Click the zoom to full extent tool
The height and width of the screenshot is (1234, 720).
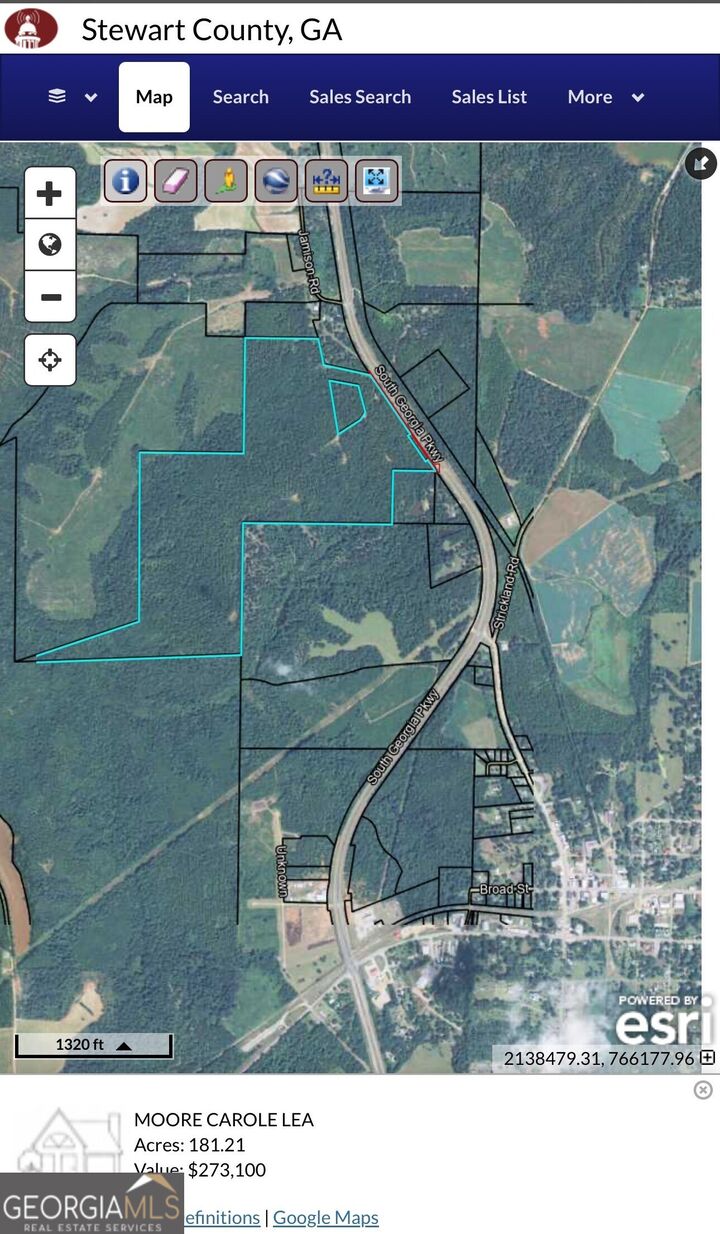click(x=375, y=182)
